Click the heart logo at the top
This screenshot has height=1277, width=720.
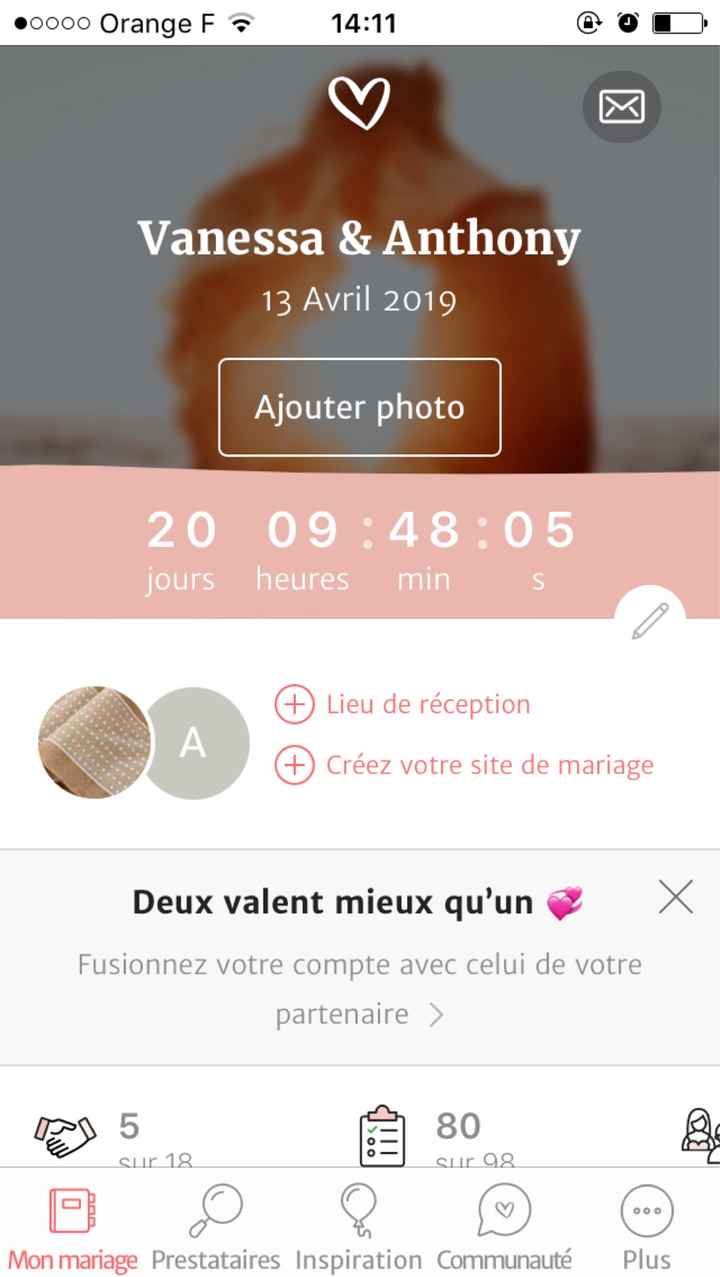[x=360, y=100]
